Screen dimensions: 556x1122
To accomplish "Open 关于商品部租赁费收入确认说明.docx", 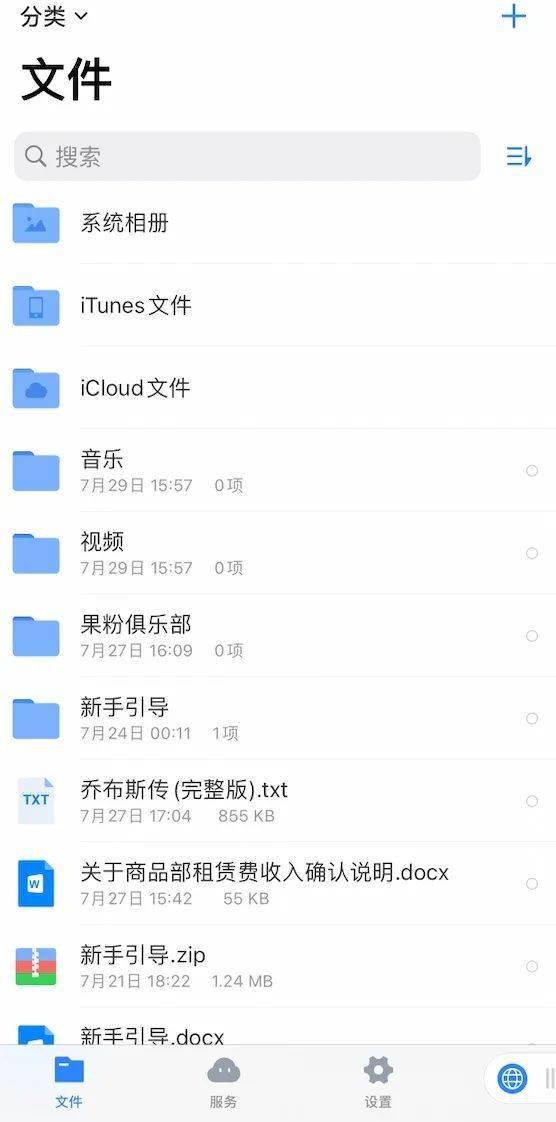I will click(x=278, y=884).
